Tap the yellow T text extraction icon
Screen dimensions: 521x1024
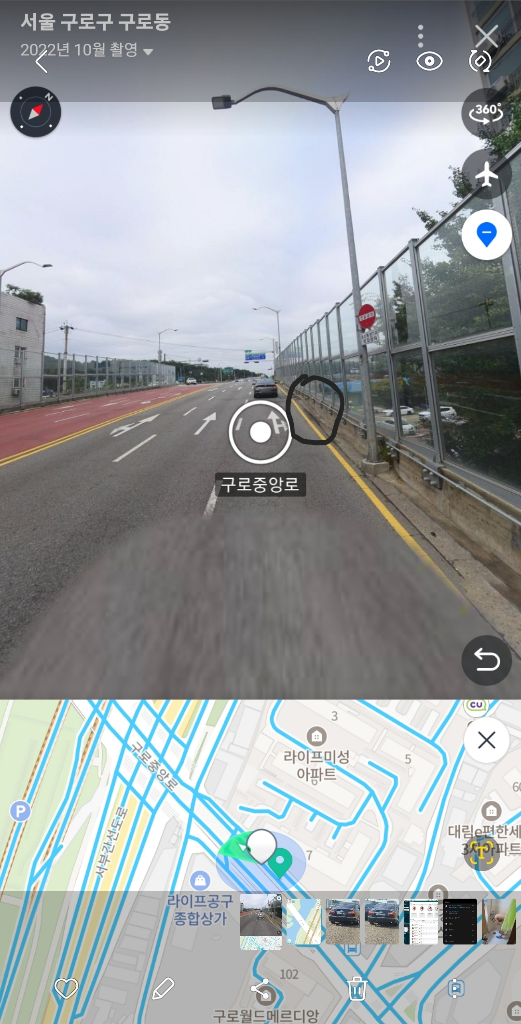pos(483,853)
